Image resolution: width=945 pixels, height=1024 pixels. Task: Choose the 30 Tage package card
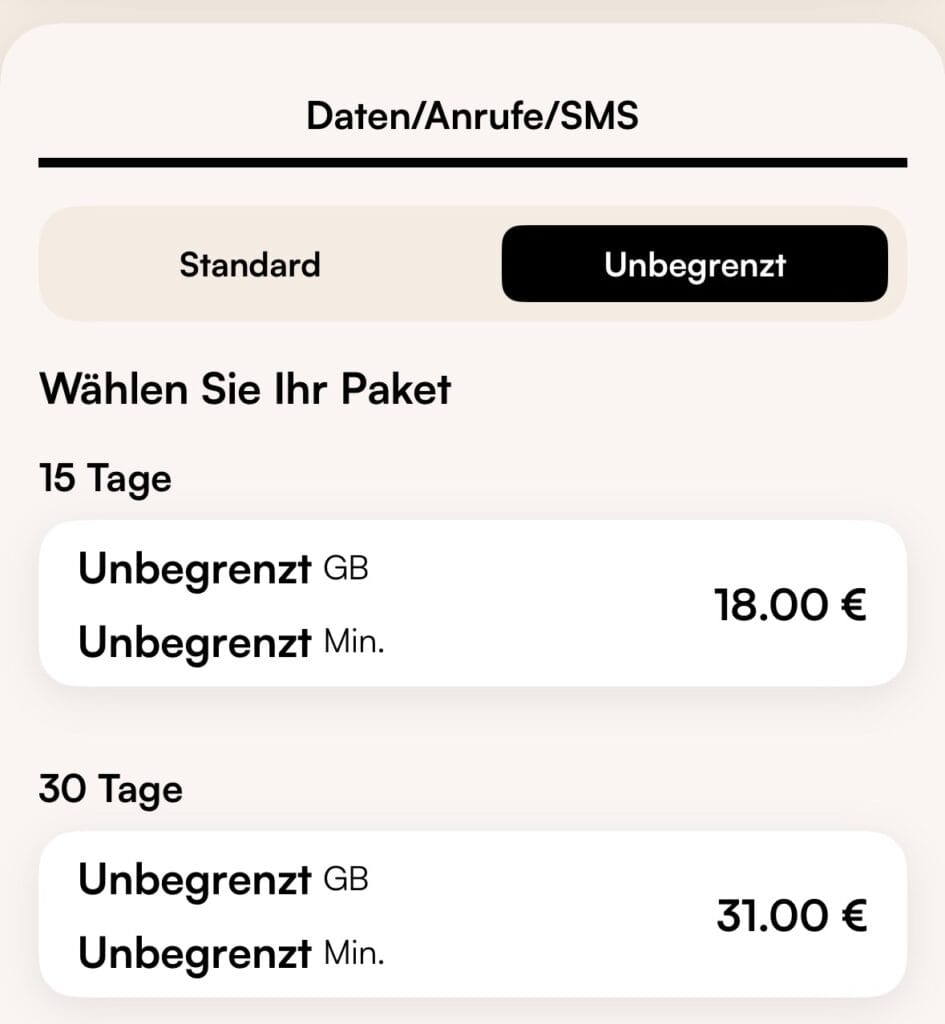[472, 915]
